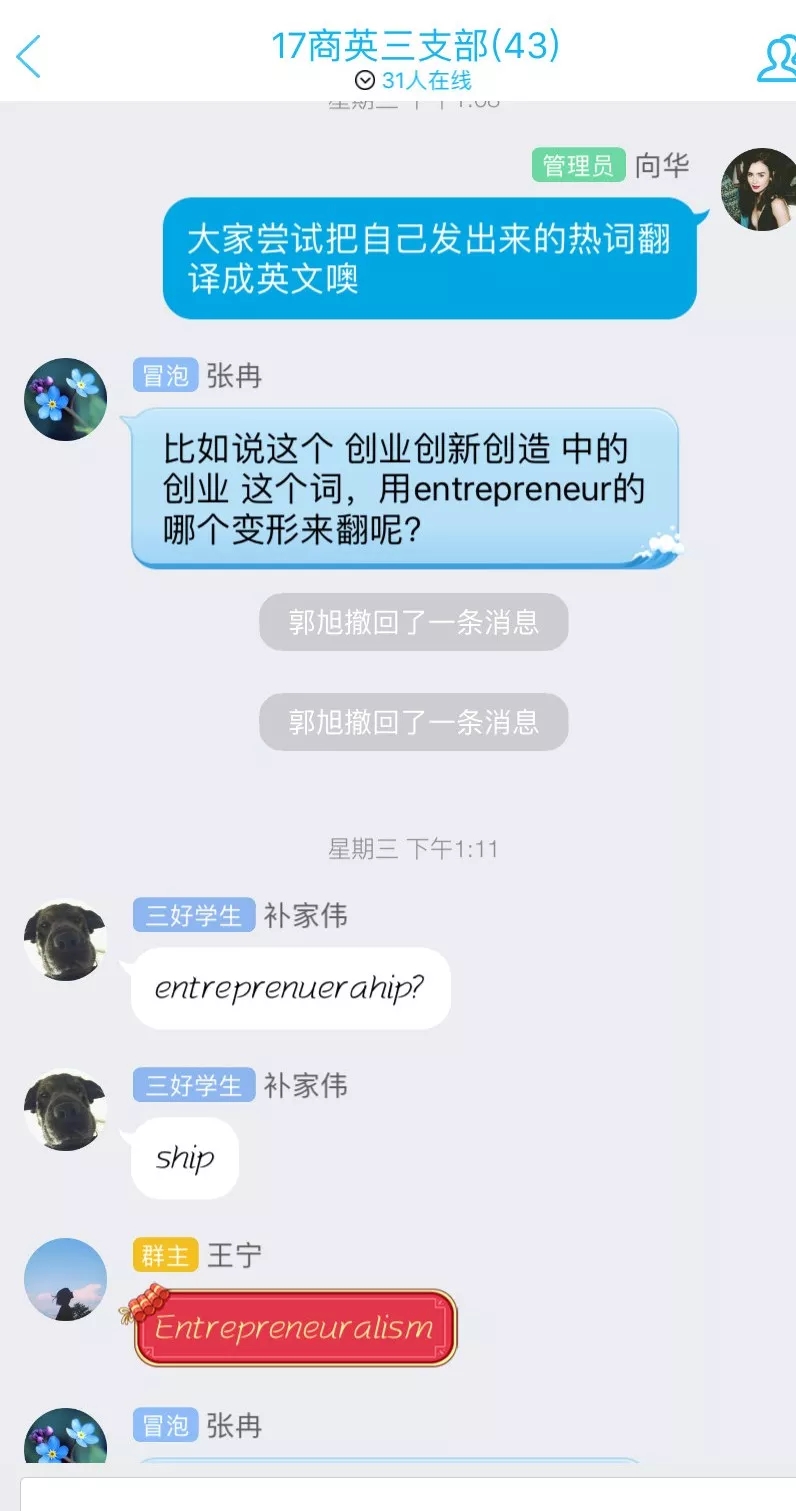Tap 张冉's avatar beside the entrepreneur question
The height and width of the screenshot is (1511, 796).
(65, 399)
